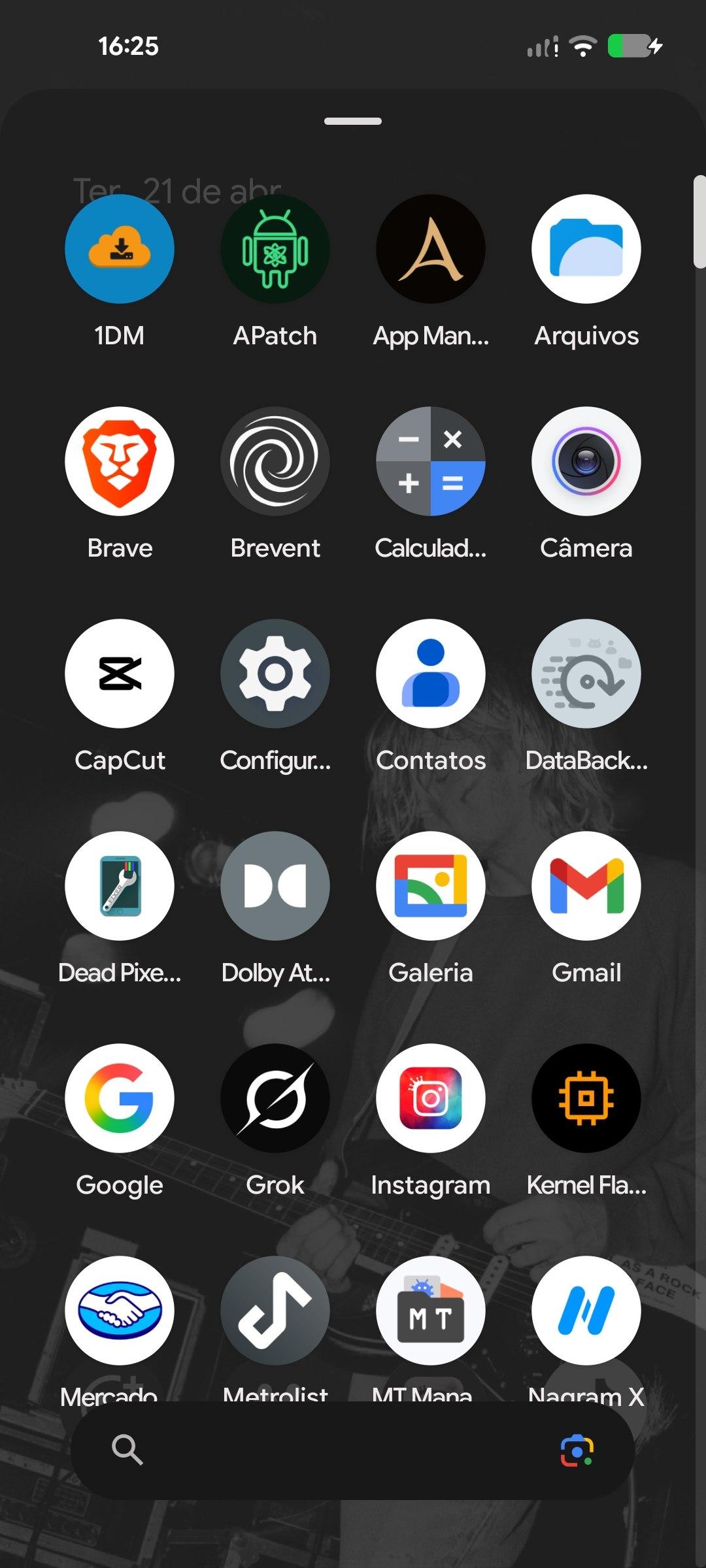706x1568 pixels.
Task: Open the Brevent app
Action: pos(275,461)
